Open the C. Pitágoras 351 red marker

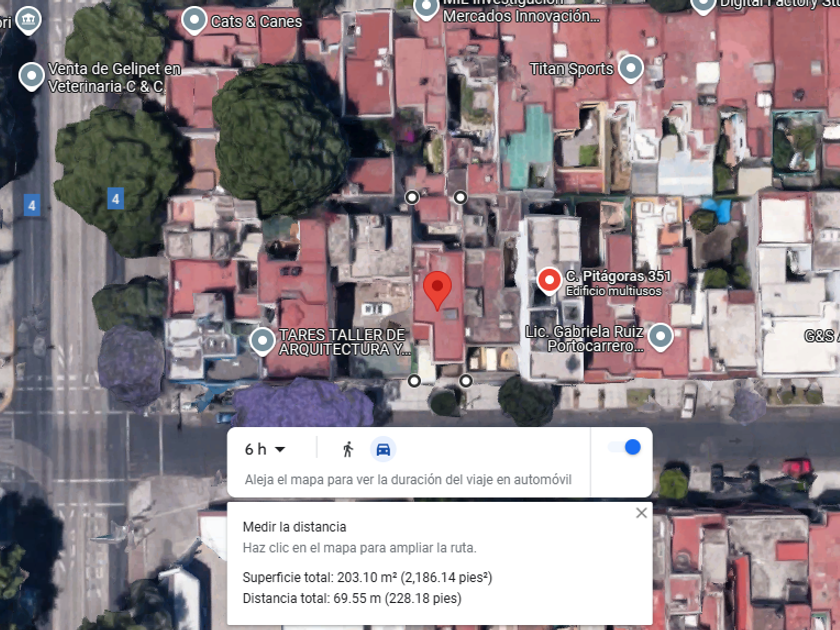pyautogui.click(x=549, y=280)
